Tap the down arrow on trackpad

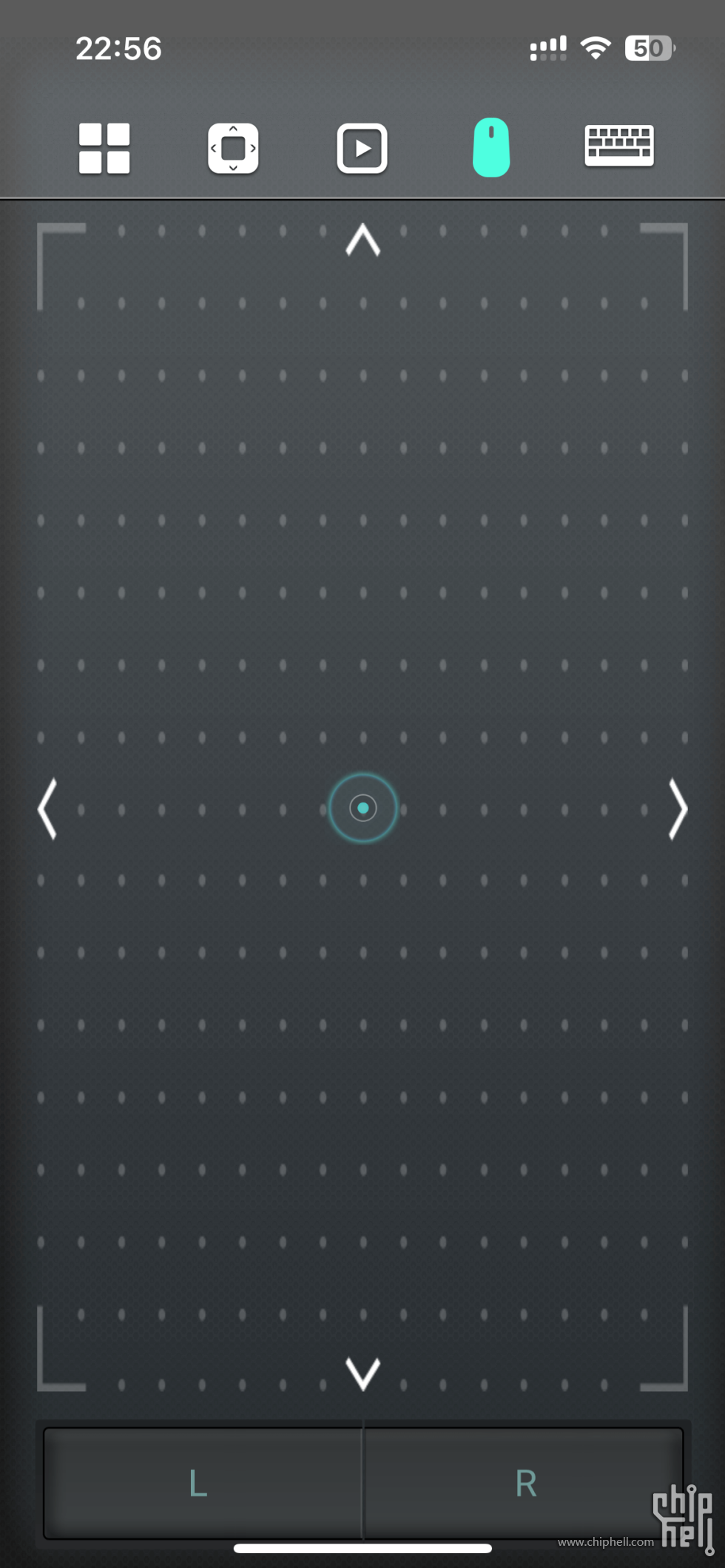tap(362, 1373)
